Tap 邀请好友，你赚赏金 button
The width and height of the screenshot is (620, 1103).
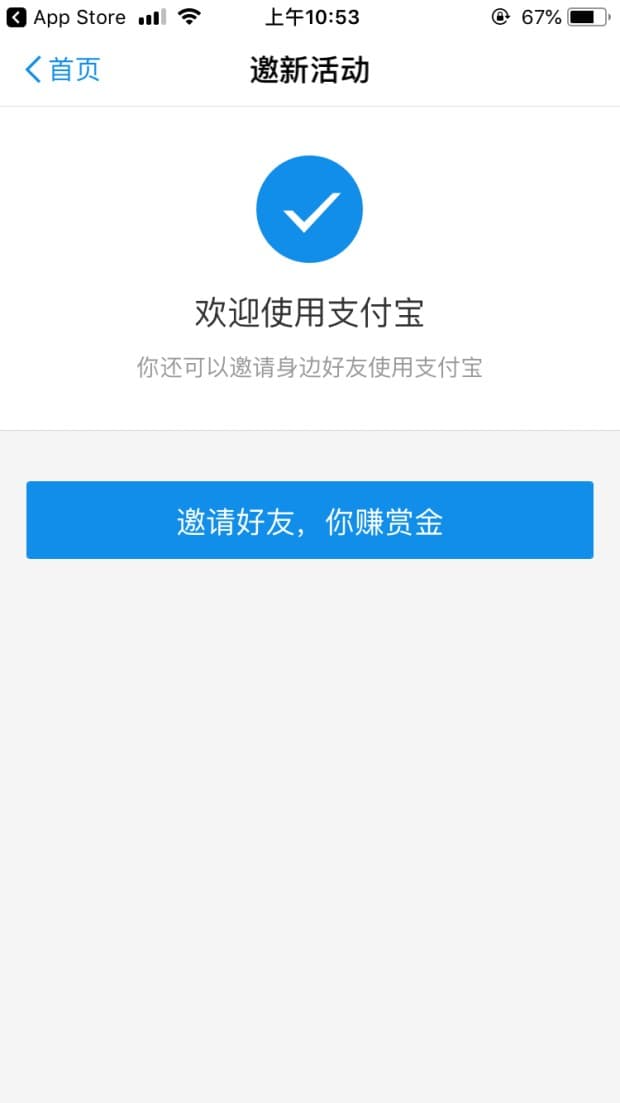[x=310, y=520]
